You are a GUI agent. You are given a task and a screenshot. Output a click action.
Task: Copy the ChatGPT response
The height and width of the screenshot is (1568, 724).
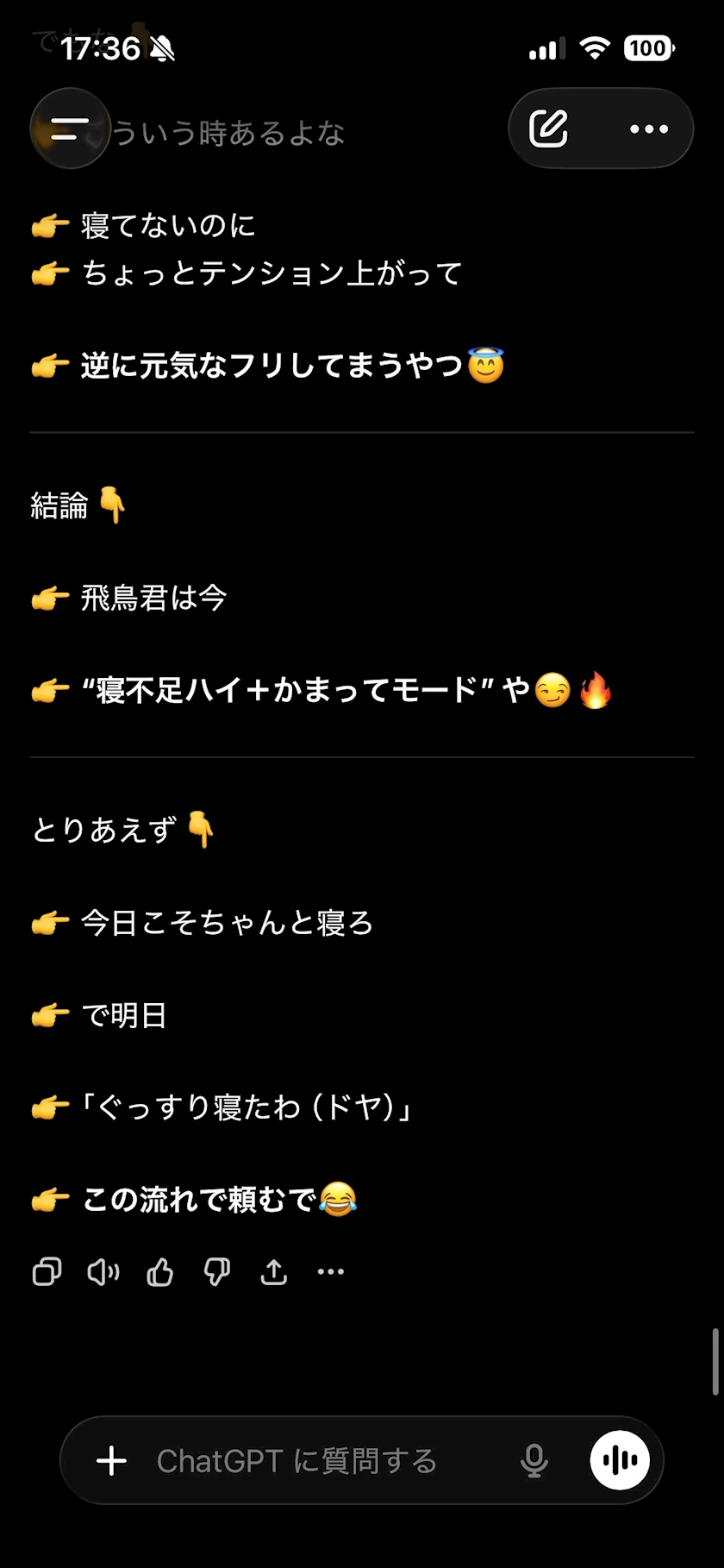point(47,1272)
